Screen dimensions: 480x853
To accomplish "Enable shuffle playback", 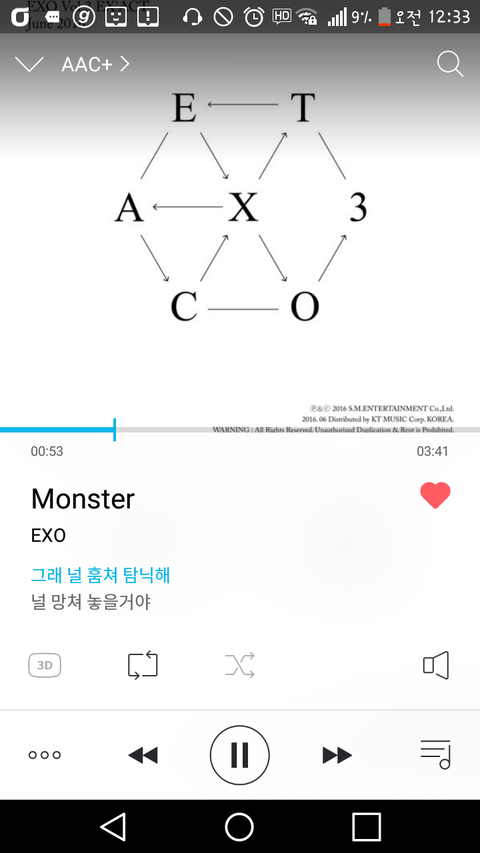I will pyautogui.click(x=240, y=665).
